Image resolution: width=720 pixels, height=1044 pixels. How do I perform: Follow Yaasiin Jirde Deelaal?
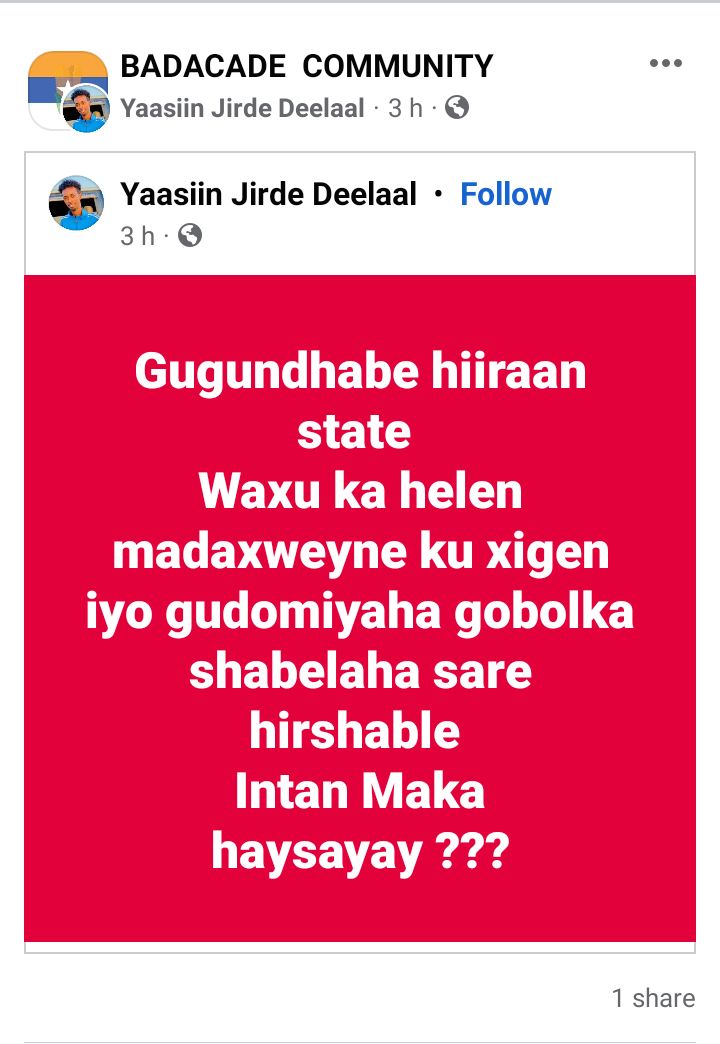click(505, 194)
